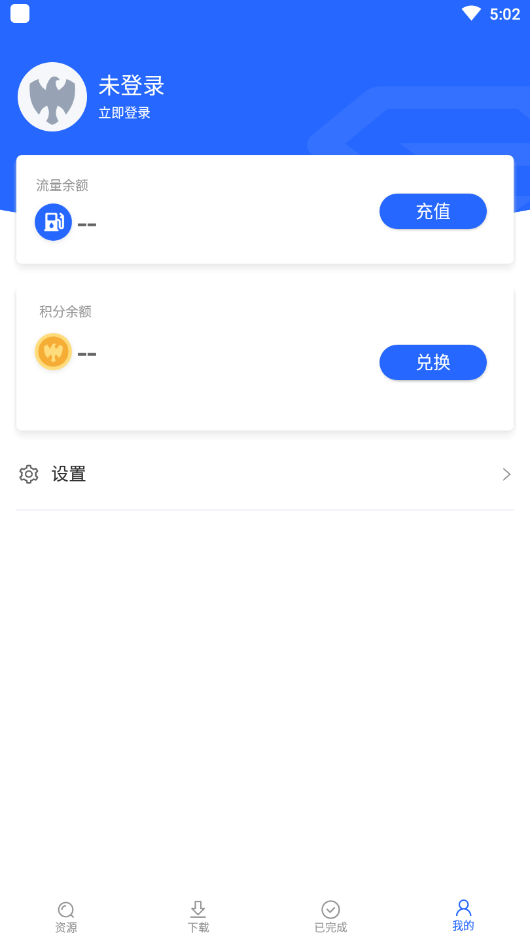This screenshot has width=530, height=942.
Task: Tap the 兑换 redeem button
Action: [433, 362]
